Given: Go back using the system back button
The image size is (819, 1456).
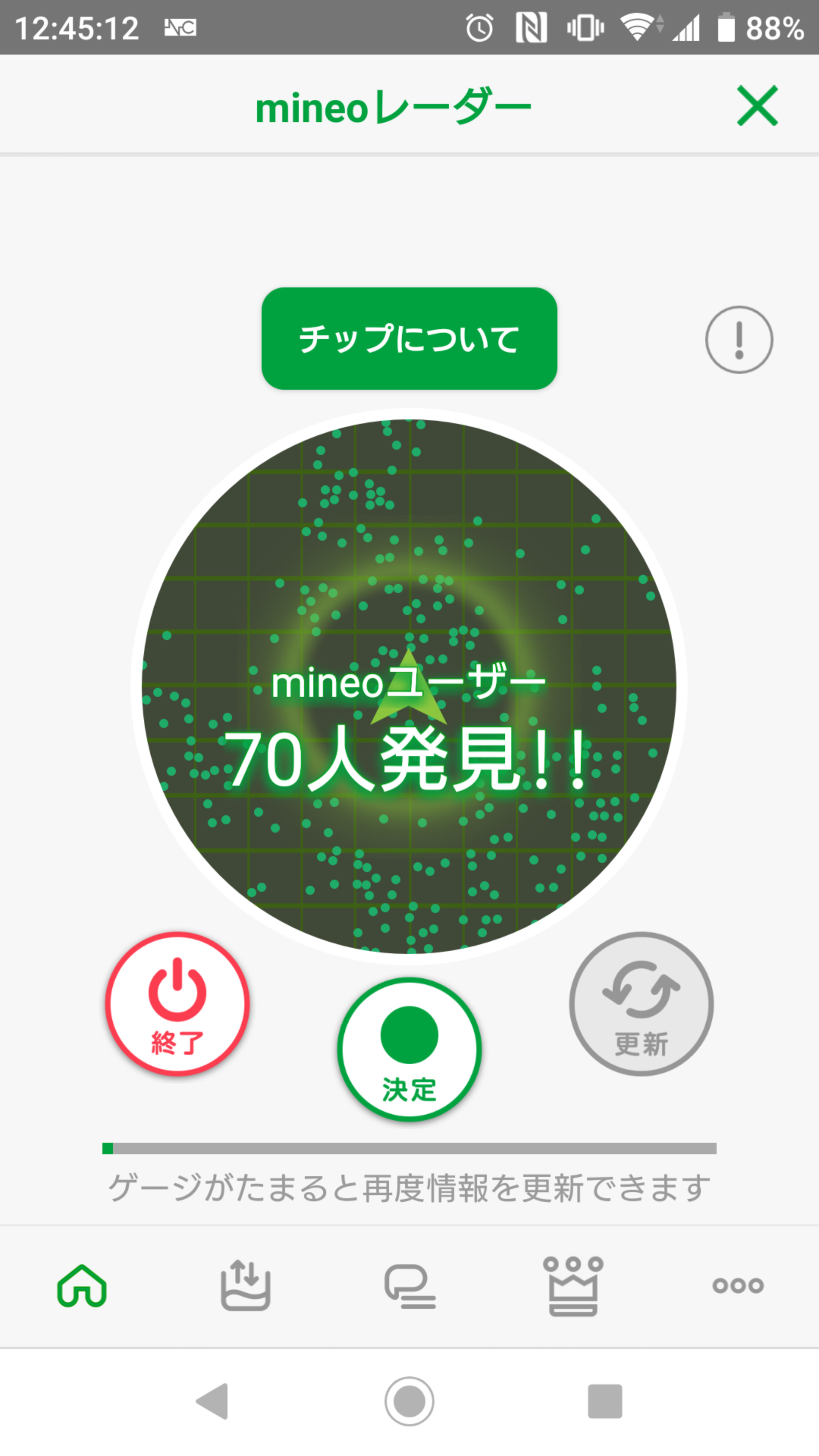Looking at the screenshot, I should point(212,1401).
